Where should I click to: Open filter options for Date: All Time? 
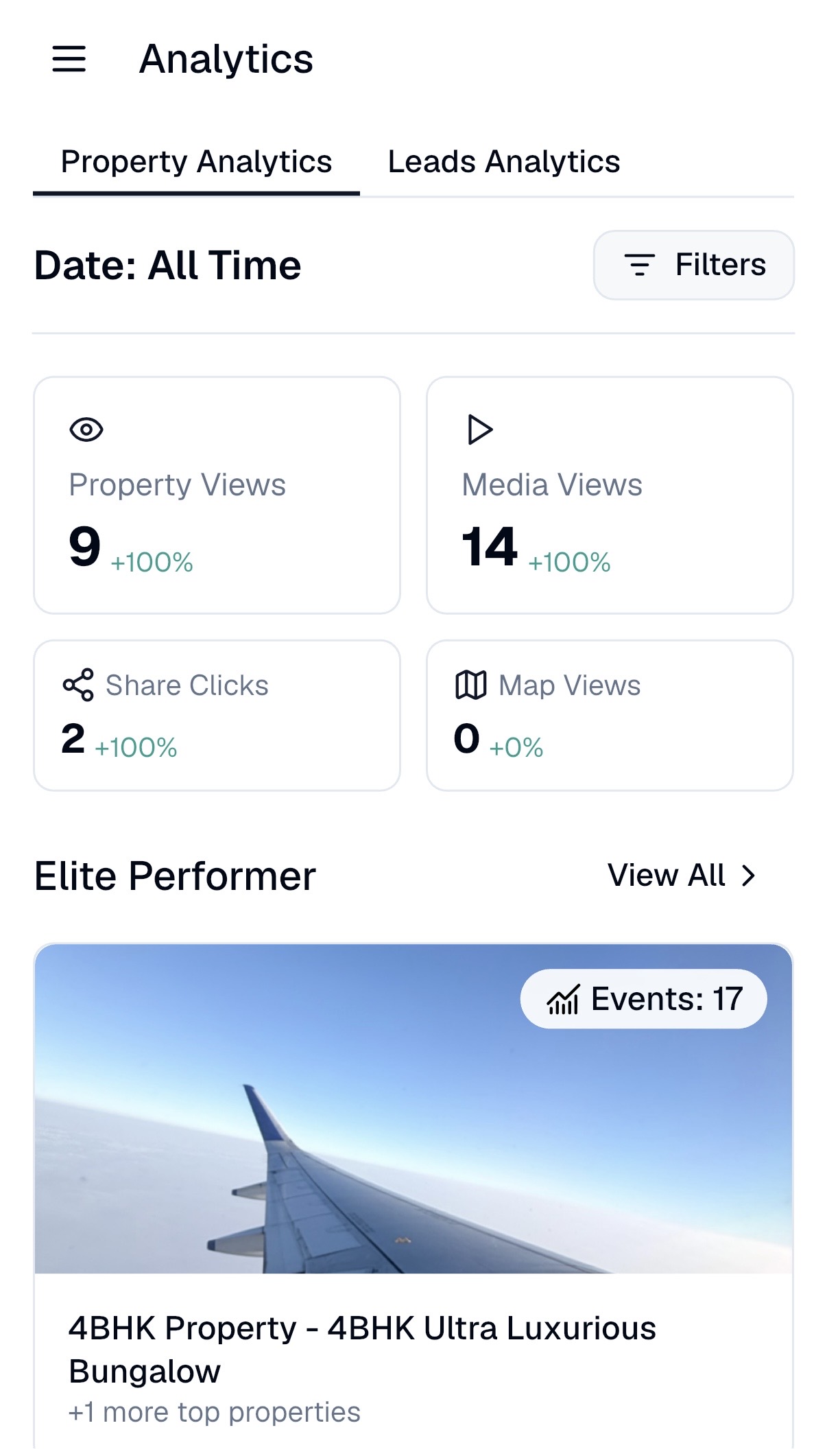(693, 266)
